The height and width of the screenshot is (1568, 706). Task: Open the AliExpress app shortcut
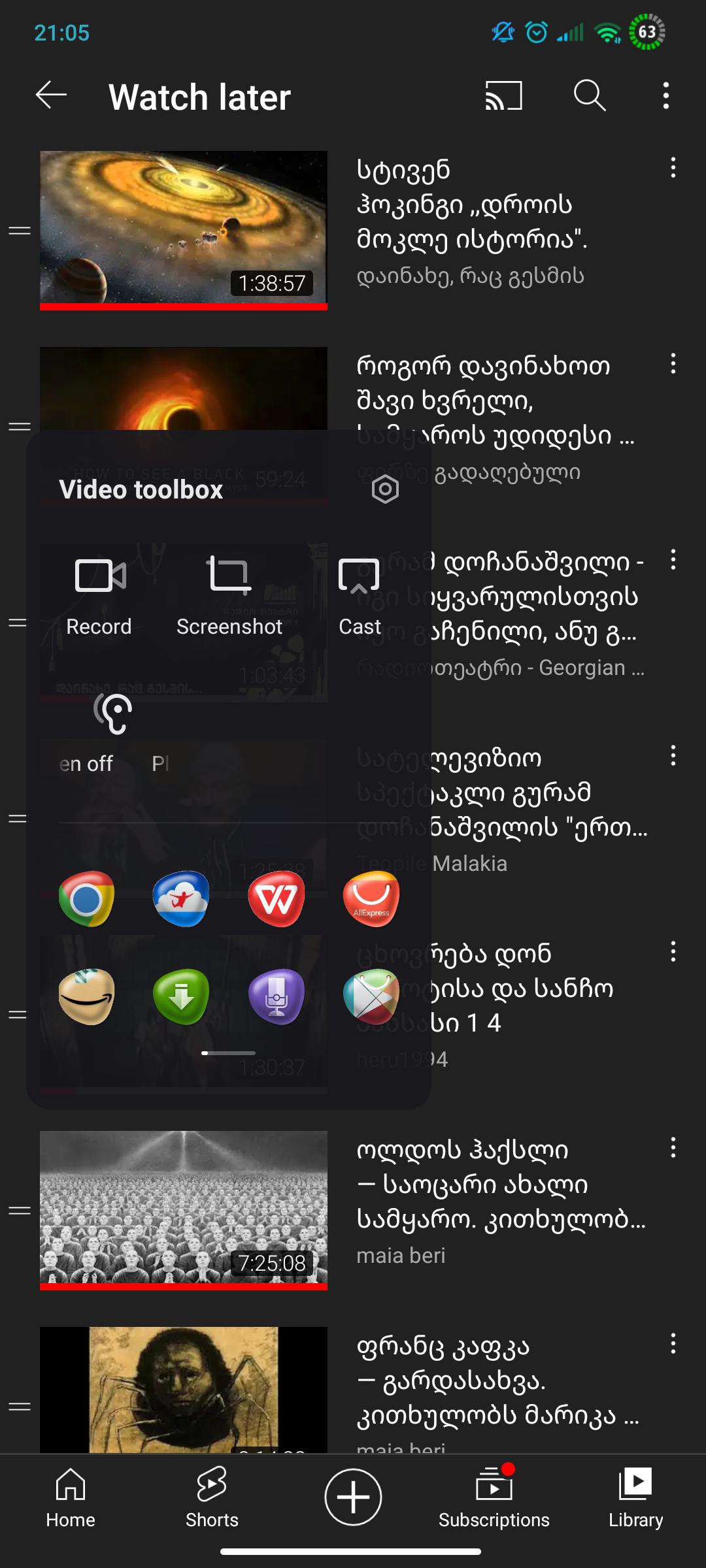click(x=371, y=899)
